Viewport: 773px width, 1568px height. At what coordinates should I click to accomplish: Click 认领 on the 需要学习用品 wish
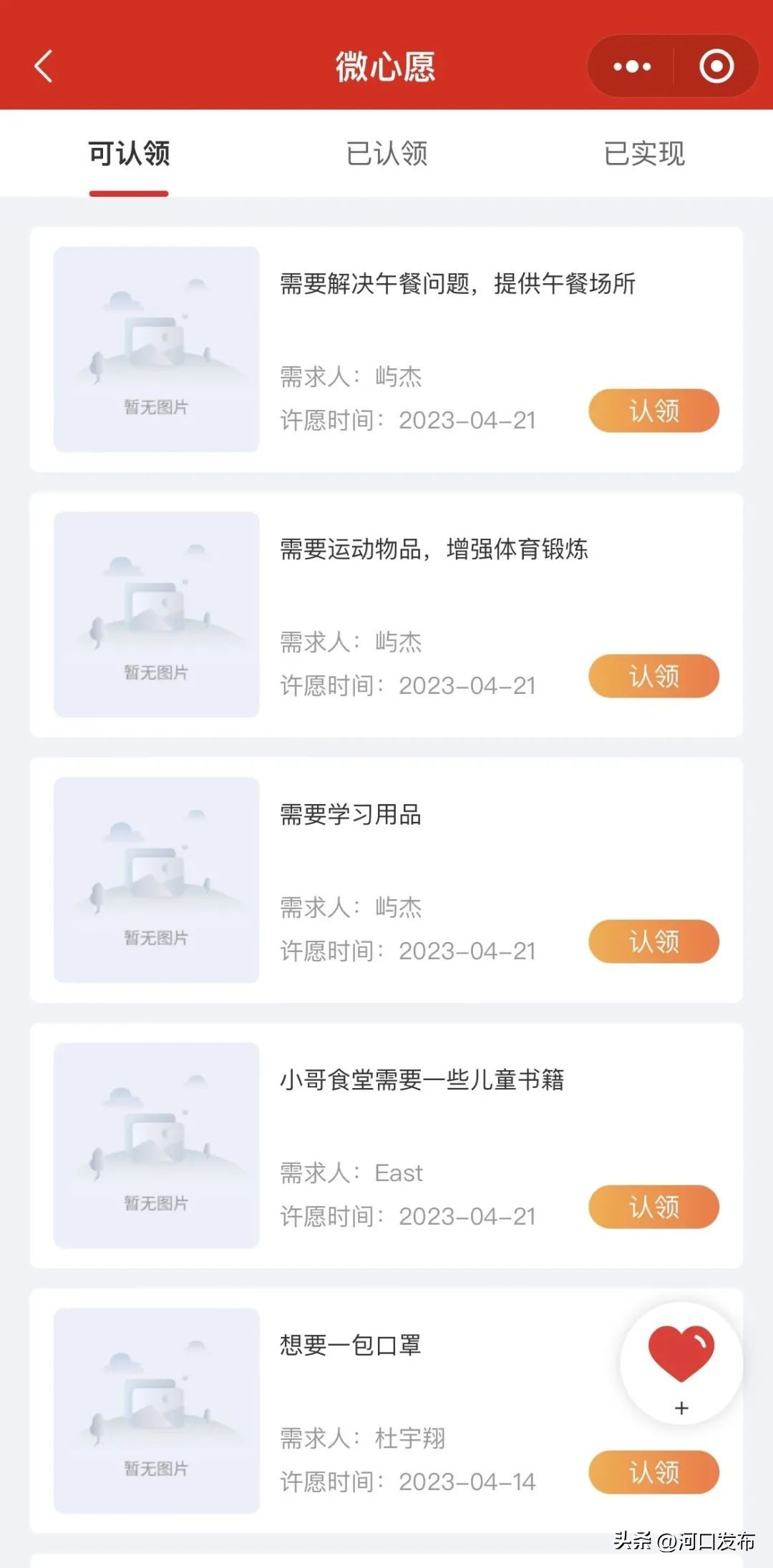click(x=653, y=942)
